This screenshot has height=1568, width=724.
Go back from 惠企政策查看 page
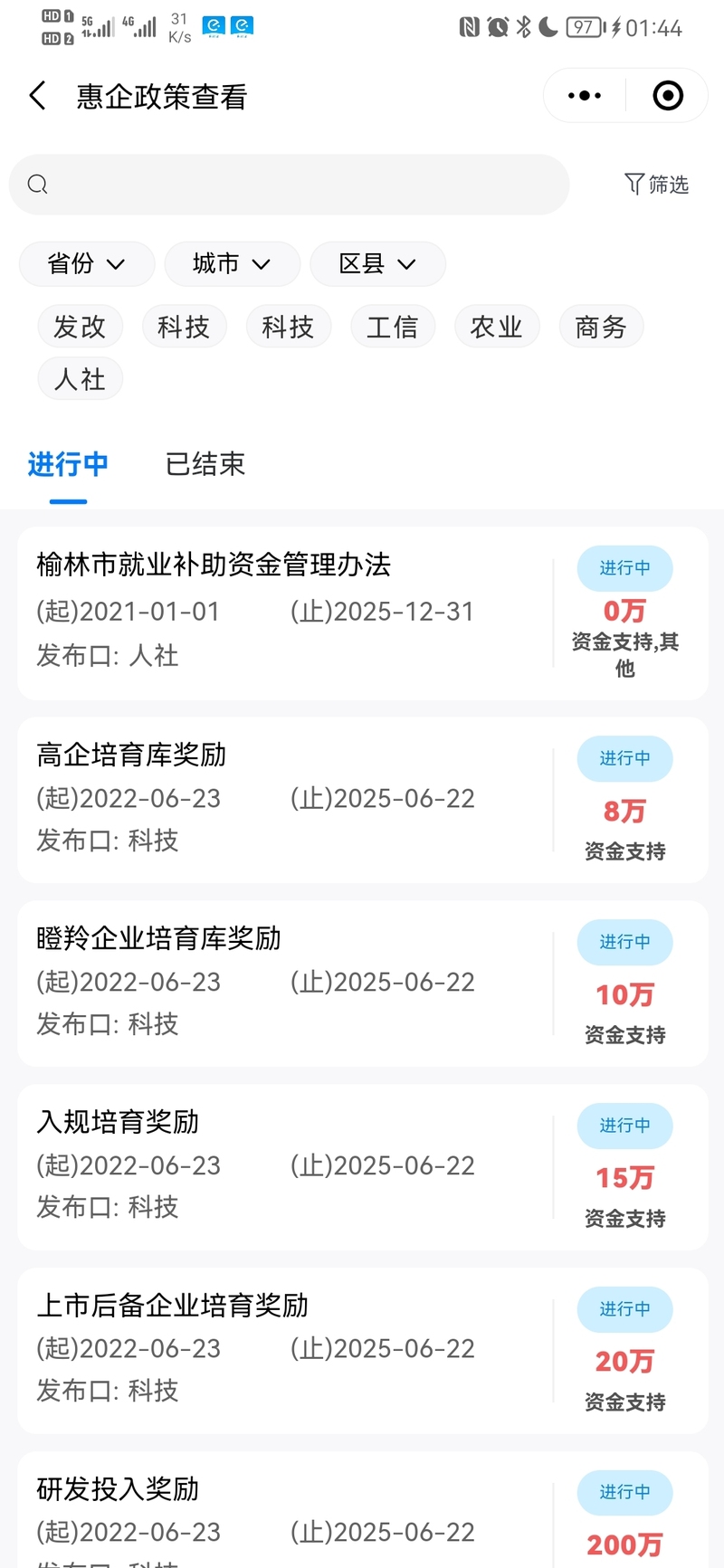click(38, 96)
